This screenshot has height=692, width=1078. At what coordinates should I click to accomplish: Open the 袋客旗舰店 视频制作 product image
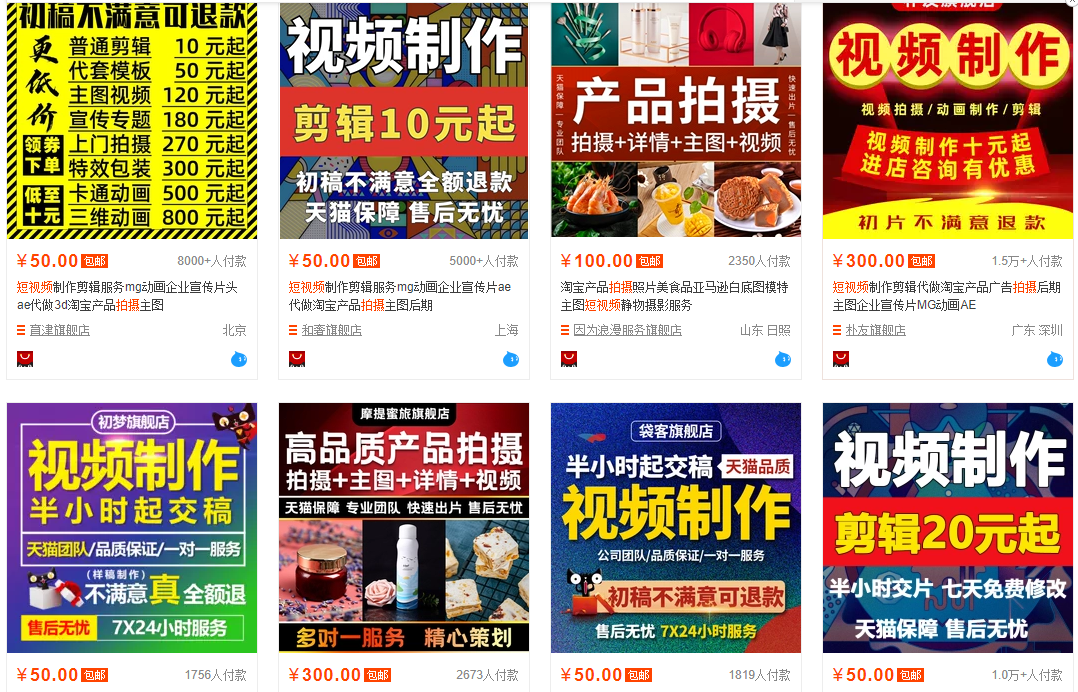point(676,527)
